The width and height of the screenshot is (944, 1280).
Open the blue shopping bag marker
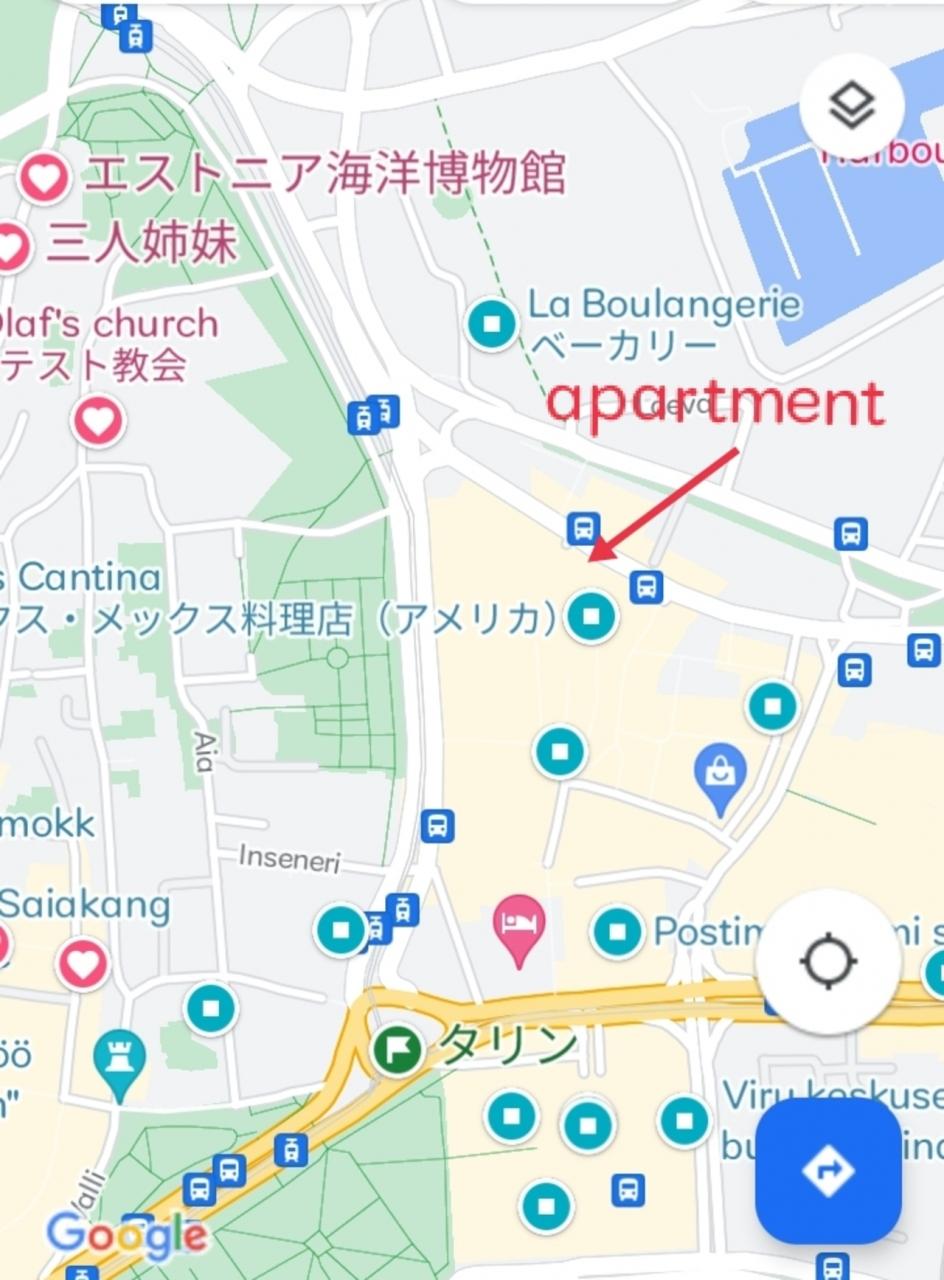pos(721,775)
